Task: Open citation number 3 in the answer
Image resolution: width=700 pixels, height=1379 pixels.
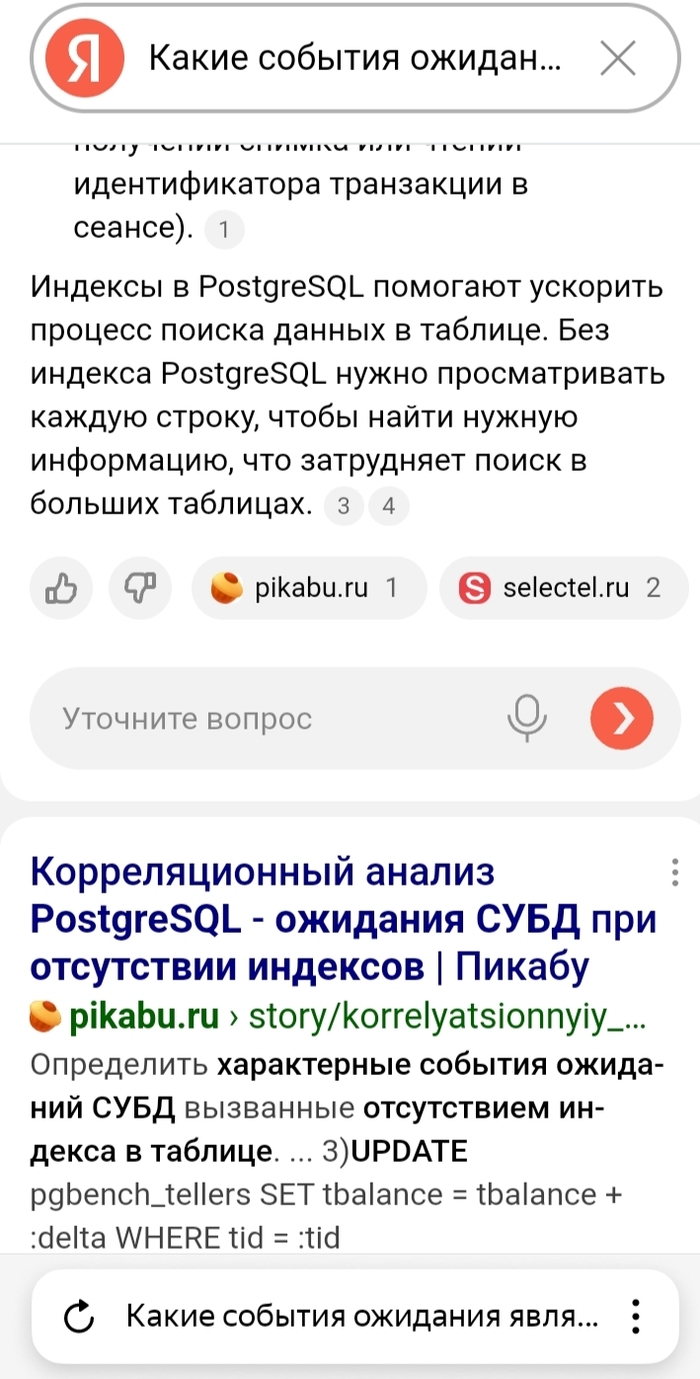Action: pos(343,507)
